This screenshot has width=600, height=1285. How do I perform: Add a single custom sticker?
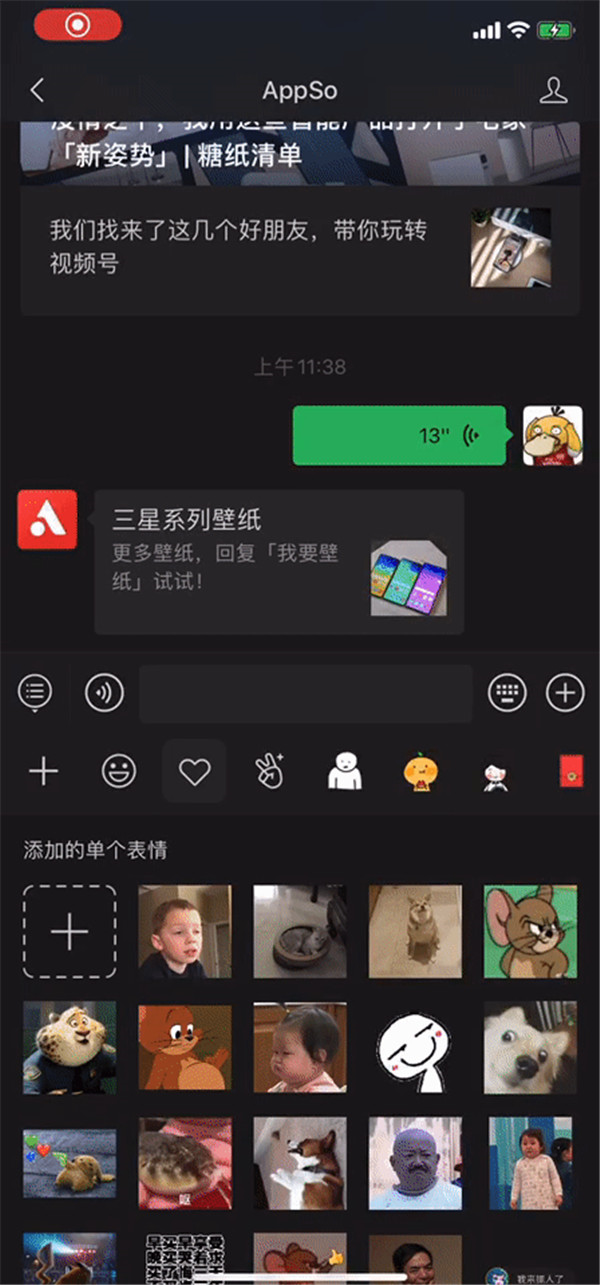tap(69, 931)
